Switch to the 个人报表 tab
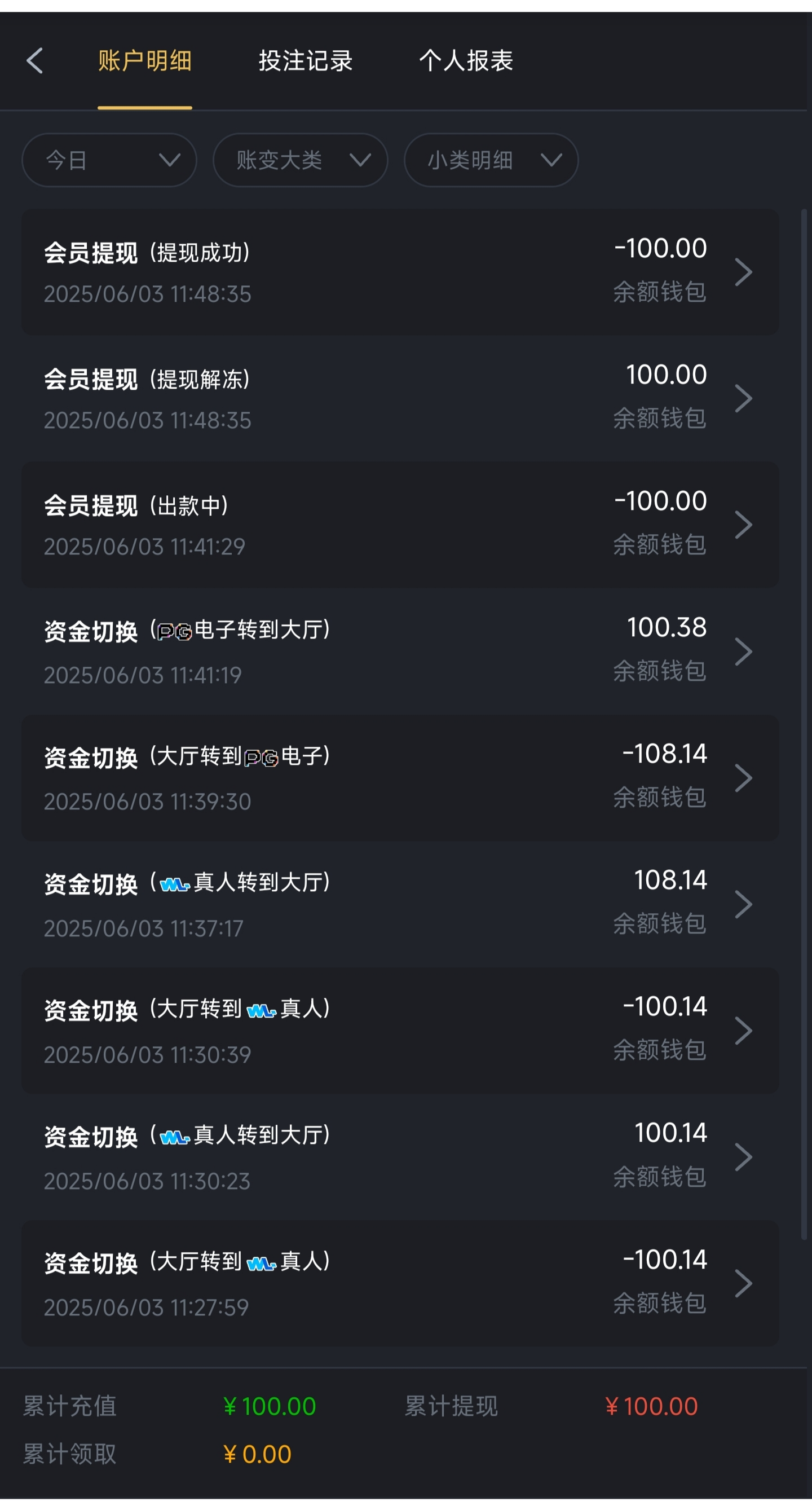The height and width of the screenshot is (1501, 812). coord(465,60)
